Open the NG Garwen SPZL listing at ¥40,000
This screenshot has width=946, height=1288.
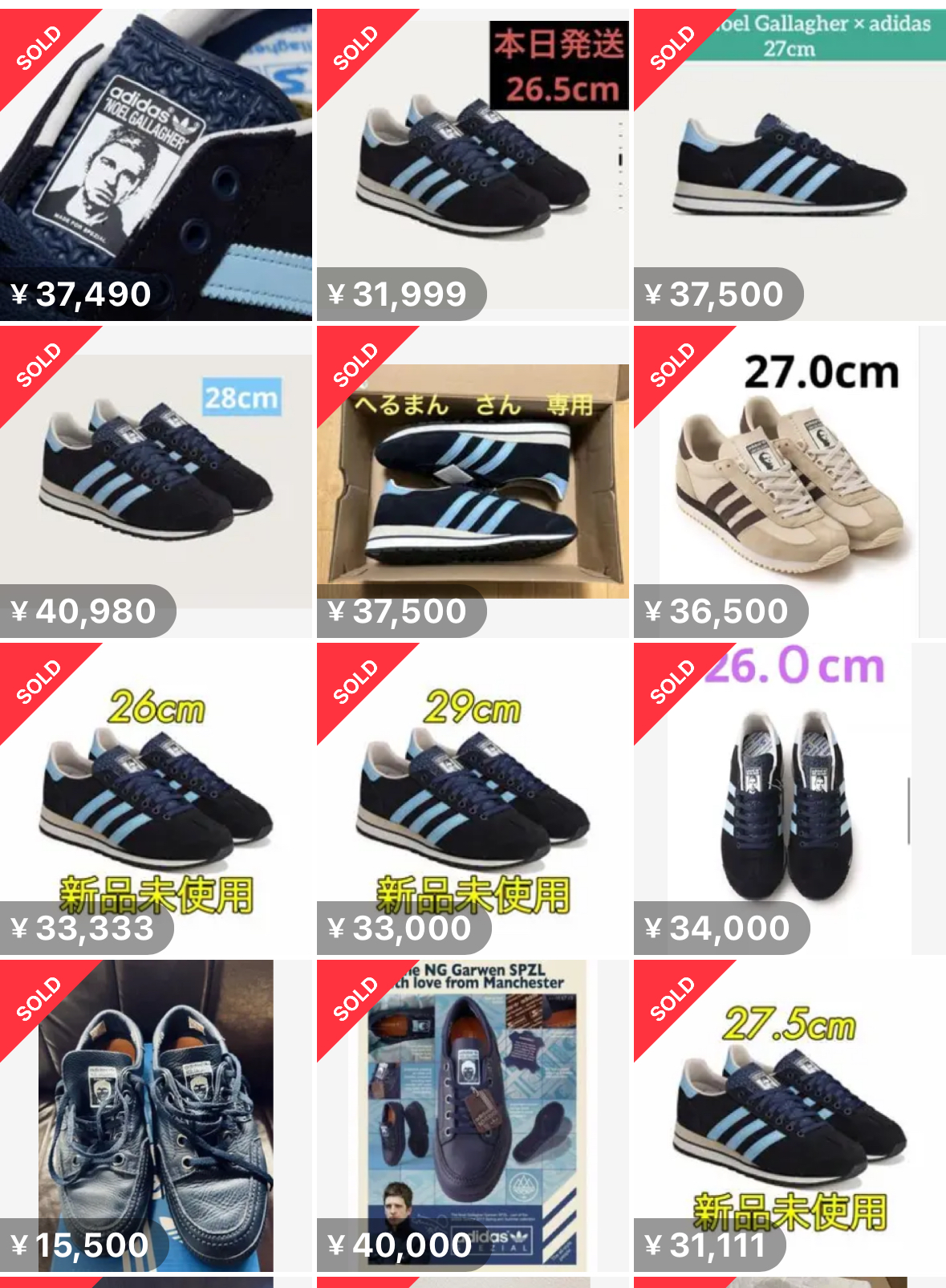(473, 1115)
